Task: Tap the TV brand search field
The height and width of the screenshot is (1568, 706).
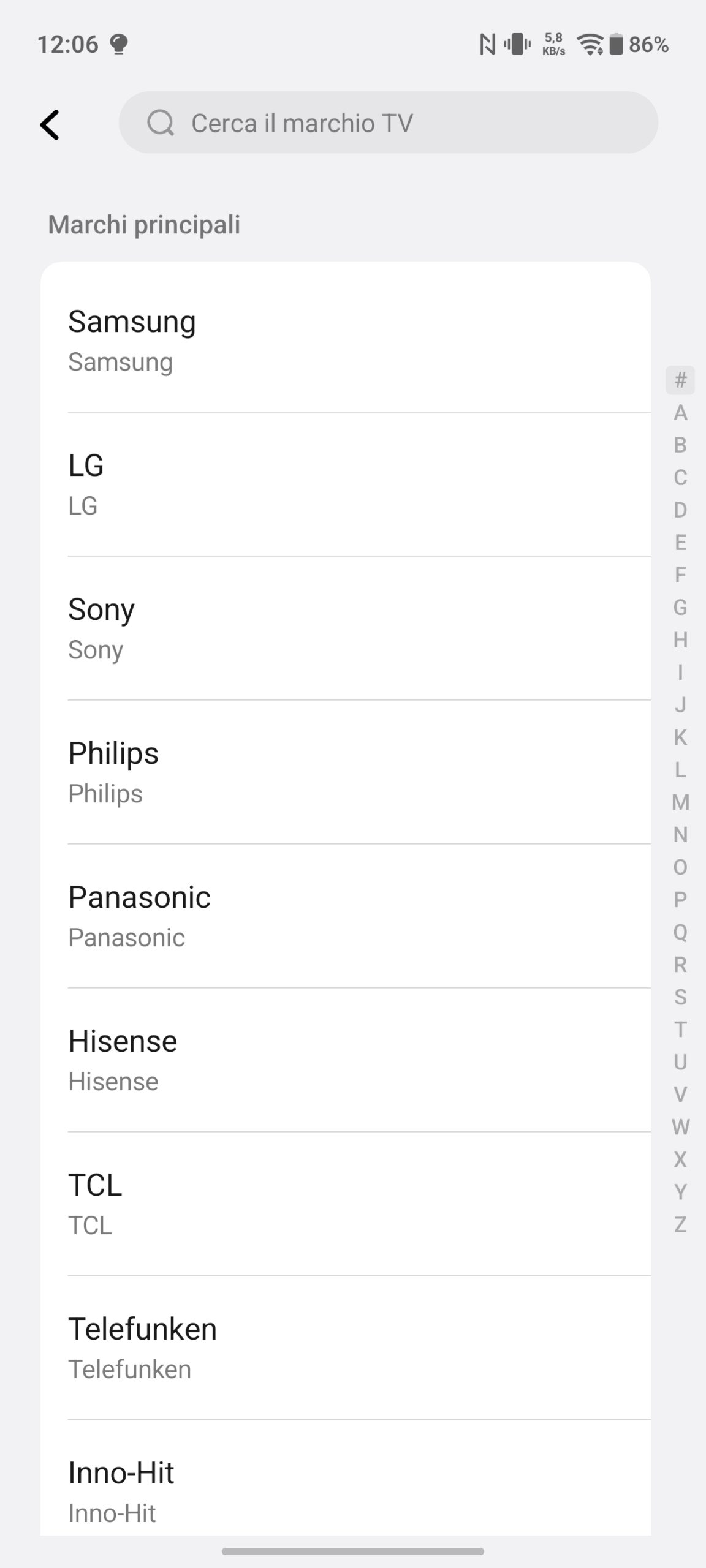Action: [388, 123]
